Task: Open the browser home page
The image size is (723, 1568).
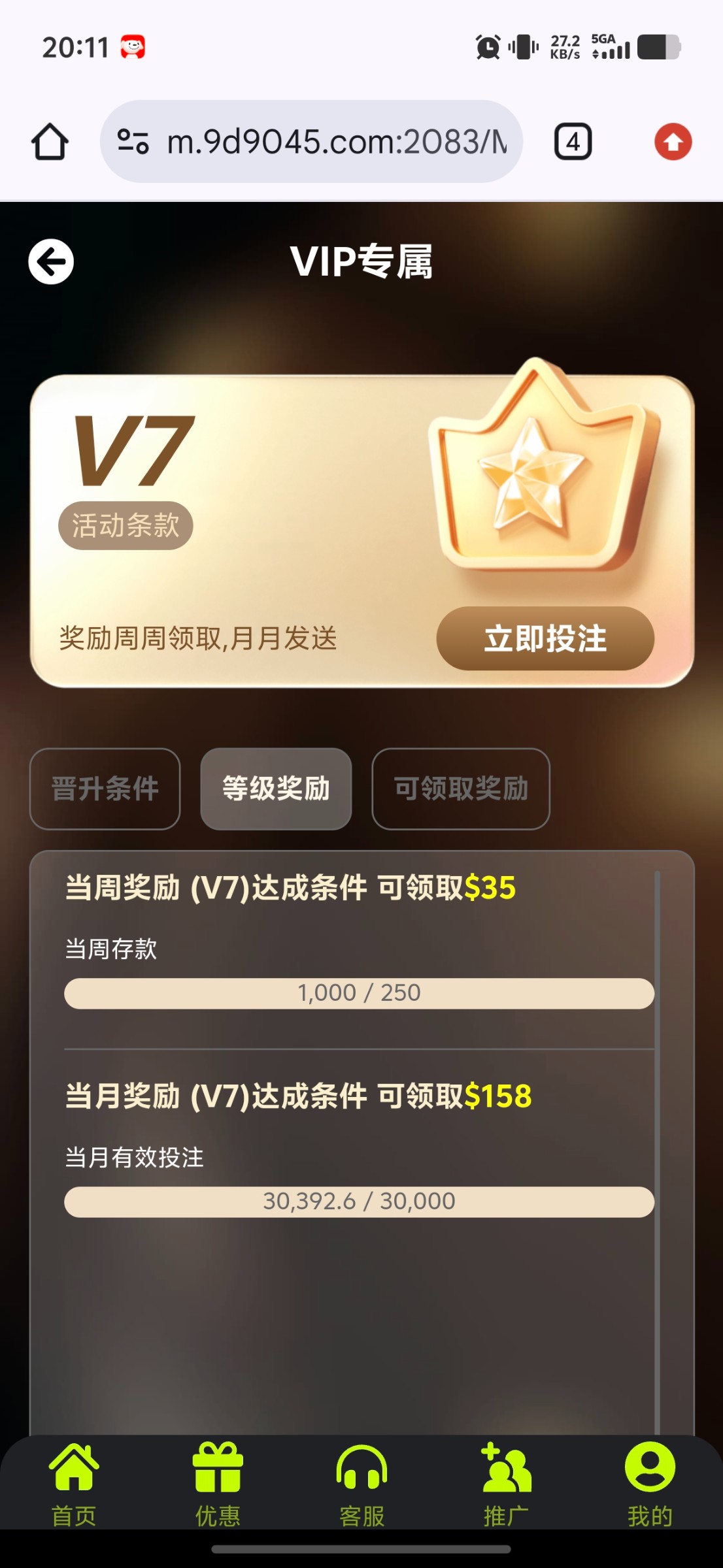Action: [x=50, y=142]
